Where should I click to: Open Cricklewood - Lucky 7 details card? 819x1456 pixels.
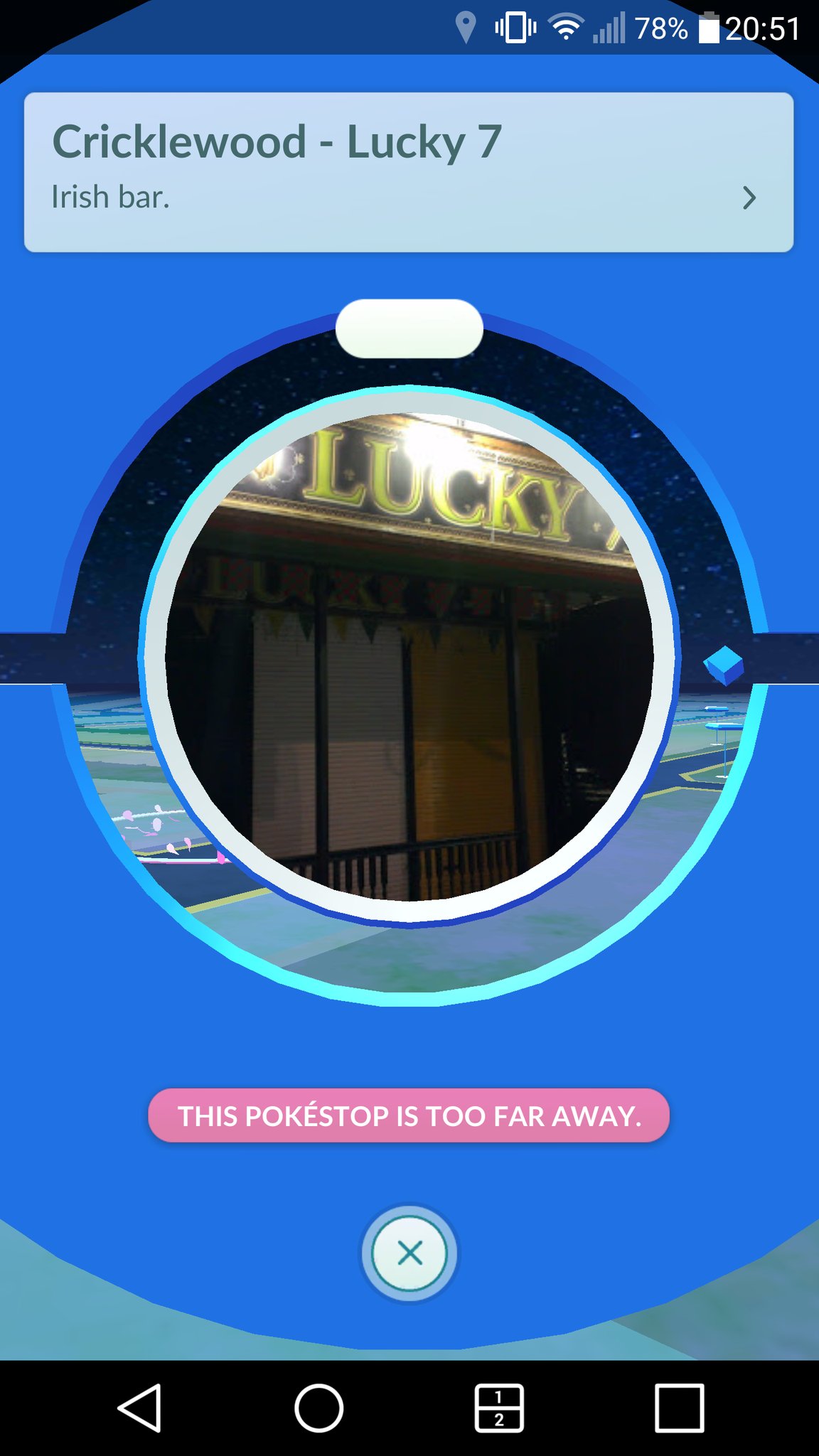pyautogui.click(x=408, y=172)
